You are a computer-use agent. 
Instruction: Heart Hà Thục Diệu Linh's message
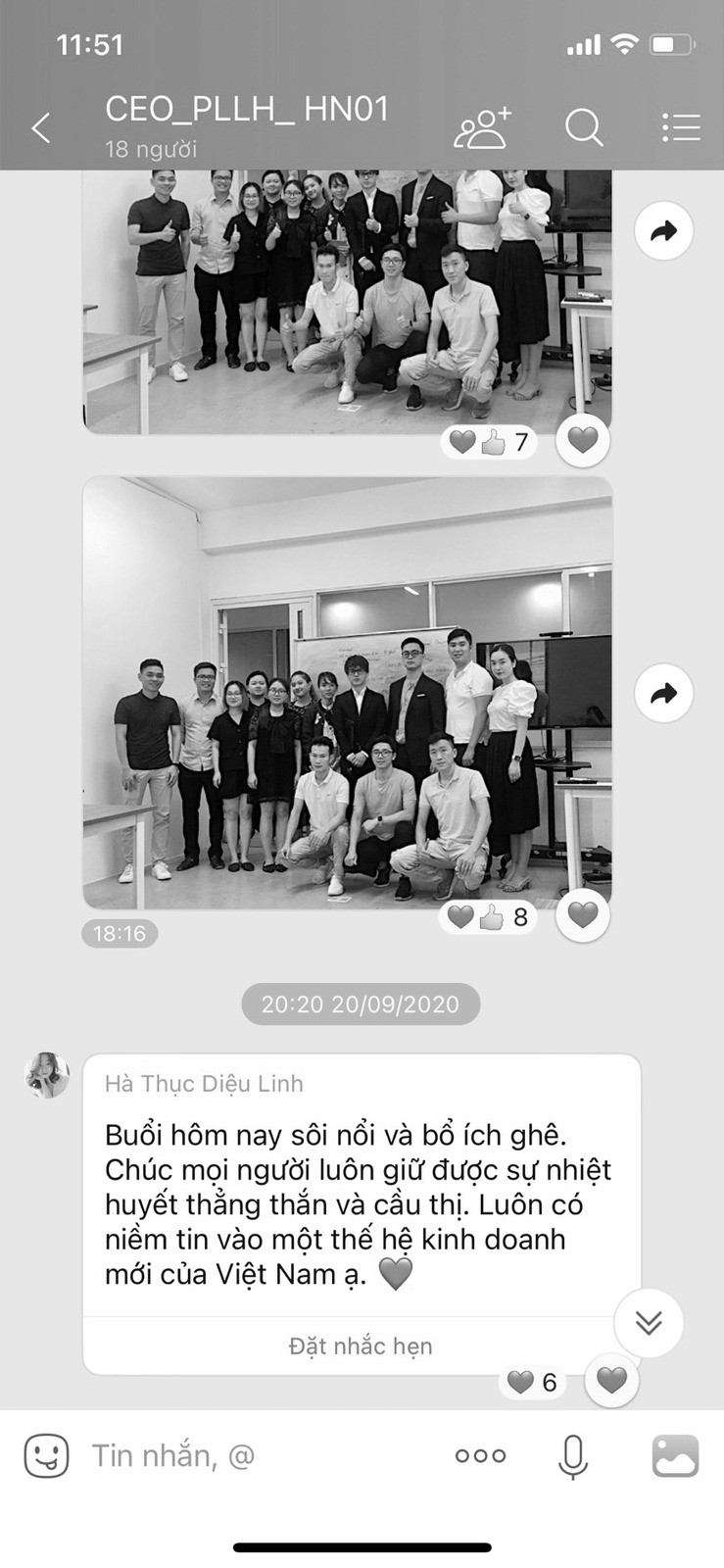(x=611, y=1380)
